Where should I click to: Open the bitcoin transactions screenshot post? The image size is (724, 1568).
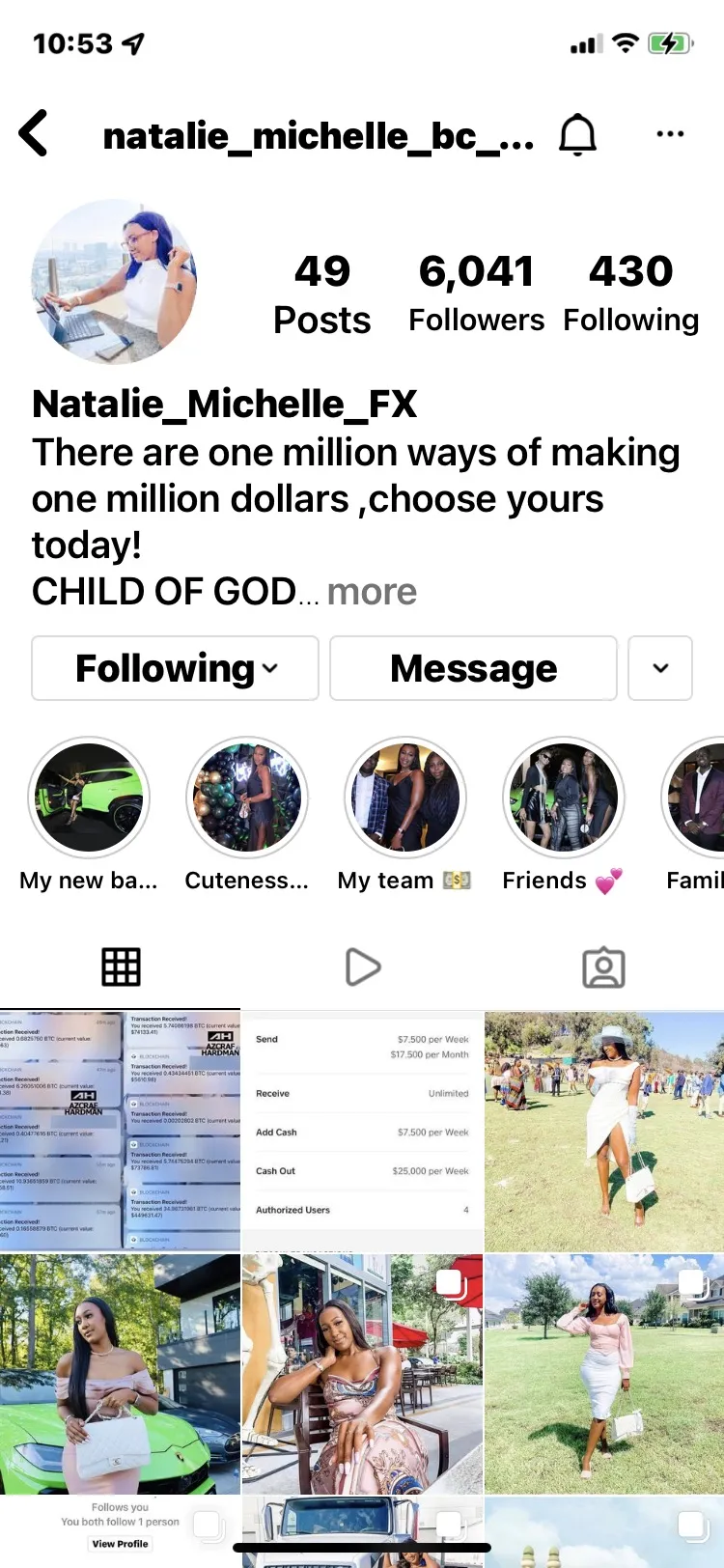point(120,1132)
